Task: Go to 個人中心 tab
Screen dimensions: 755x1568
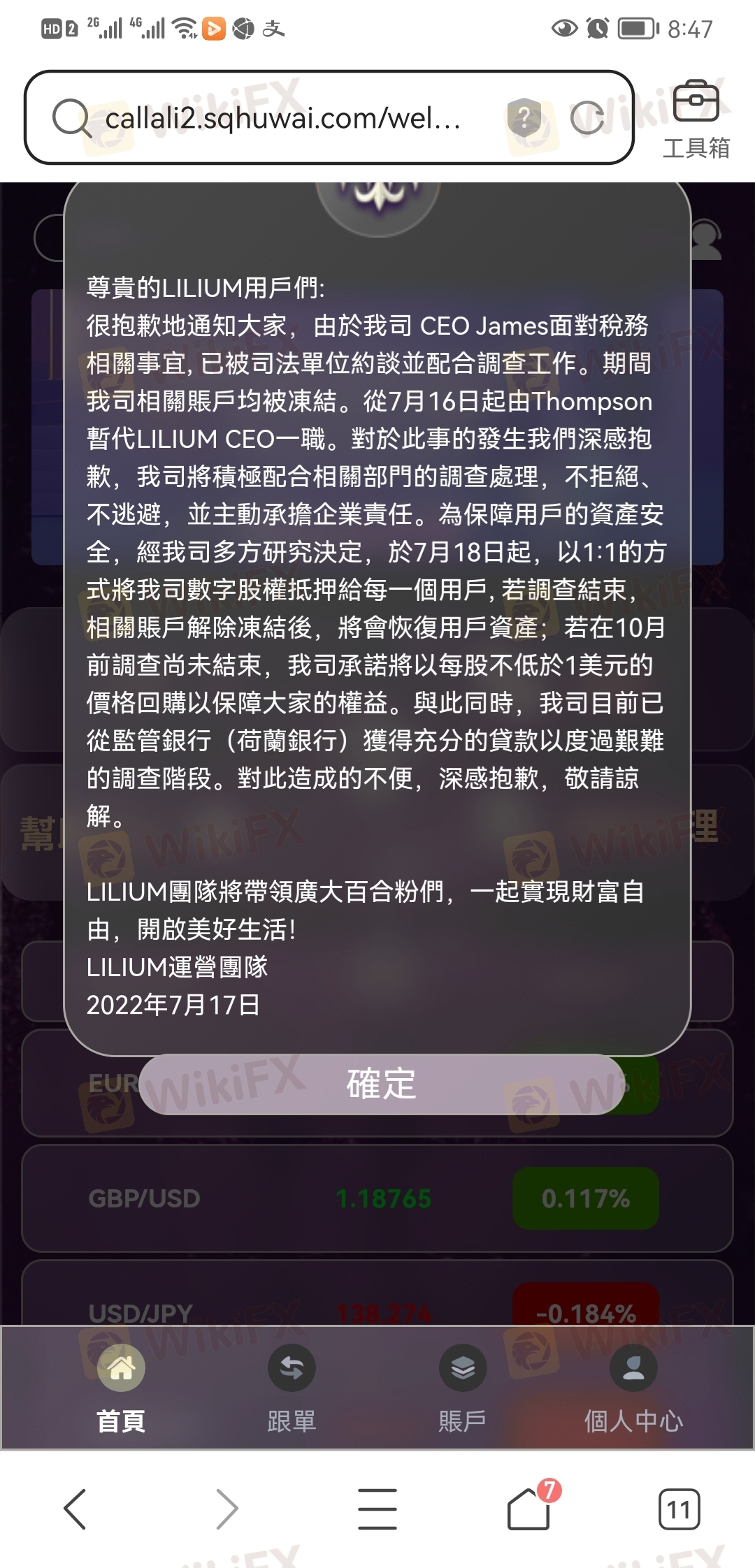Action: (x=633, y=1388)
